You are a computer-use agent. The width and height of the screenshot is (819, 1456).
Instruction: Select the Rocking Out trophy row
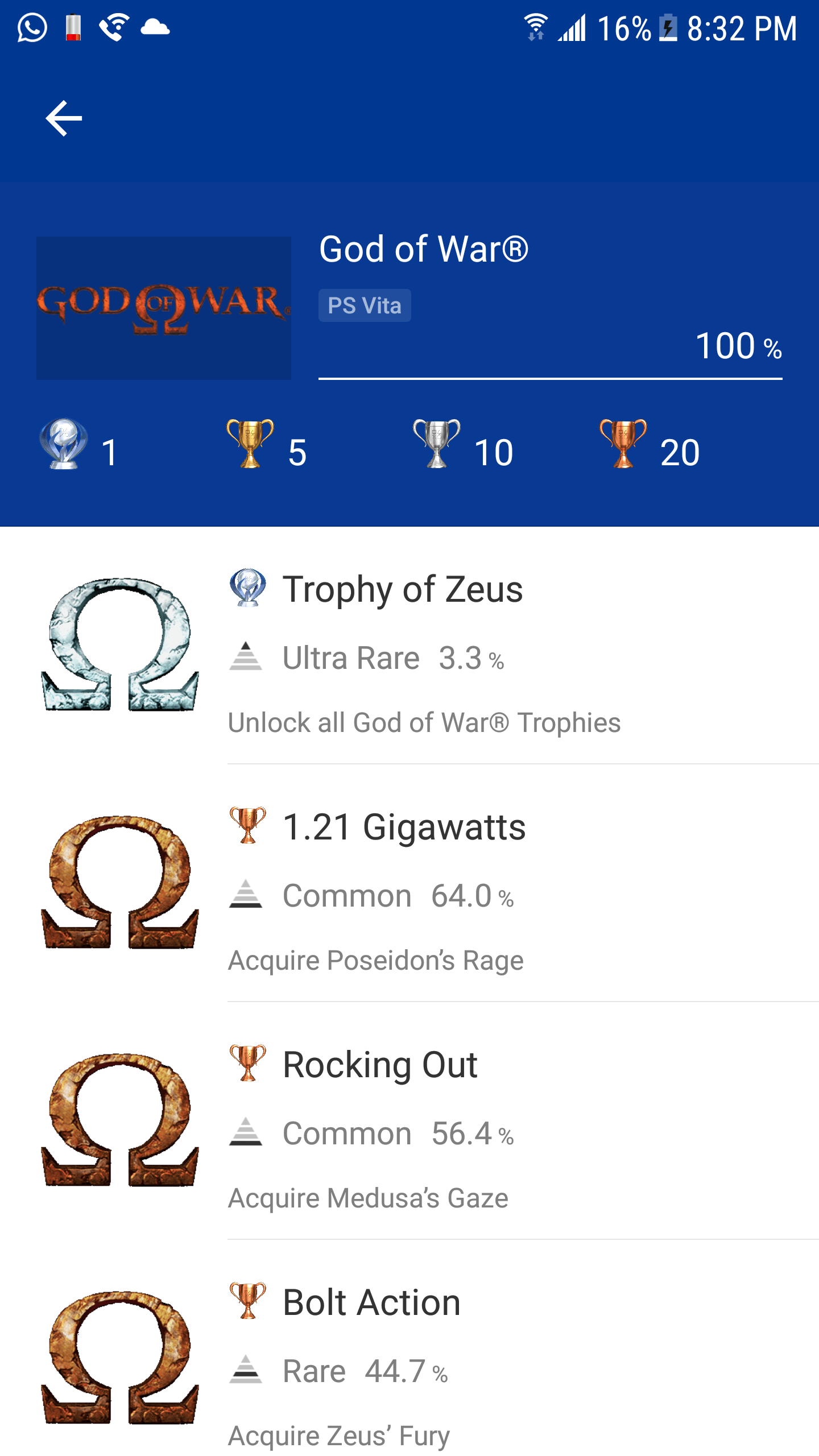(x=380, y=1065)
